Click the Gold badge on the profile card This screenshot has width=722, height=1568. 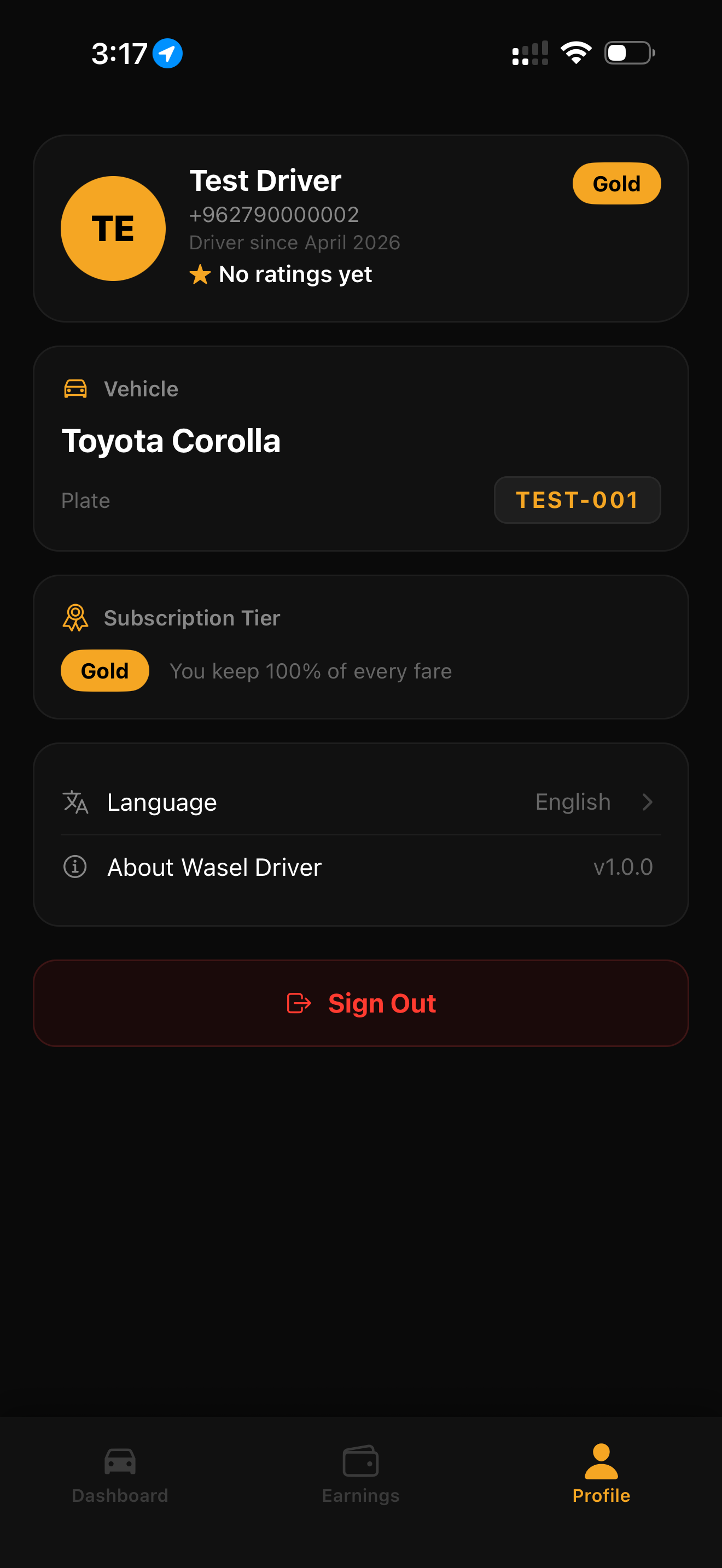click(x=616, y=183)
